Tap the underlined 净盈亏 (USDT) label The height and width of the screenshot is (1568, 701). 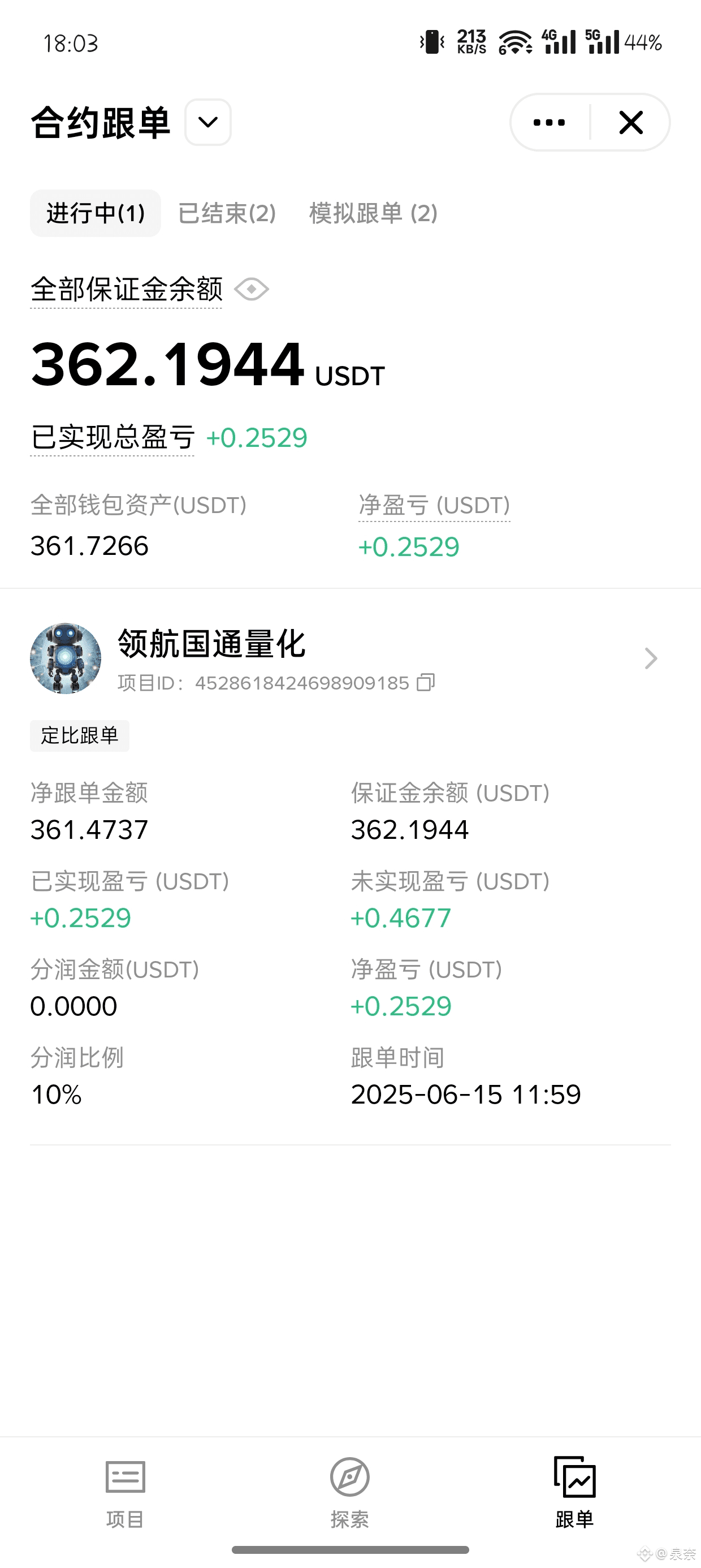pyautogui.click(x=434, y=505)
